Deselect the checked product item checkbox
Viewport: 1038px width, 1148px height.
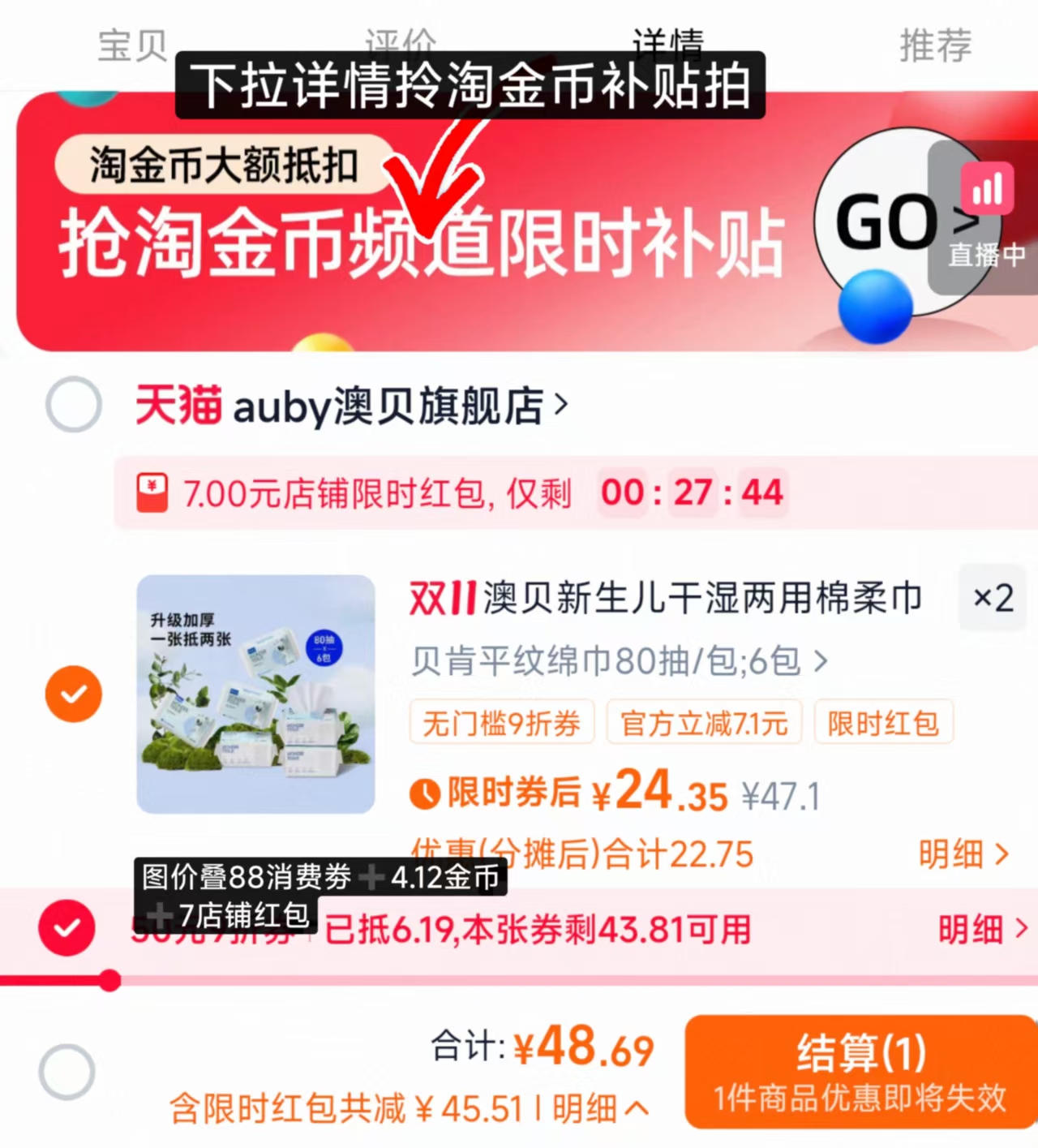(x=74, y=694)
